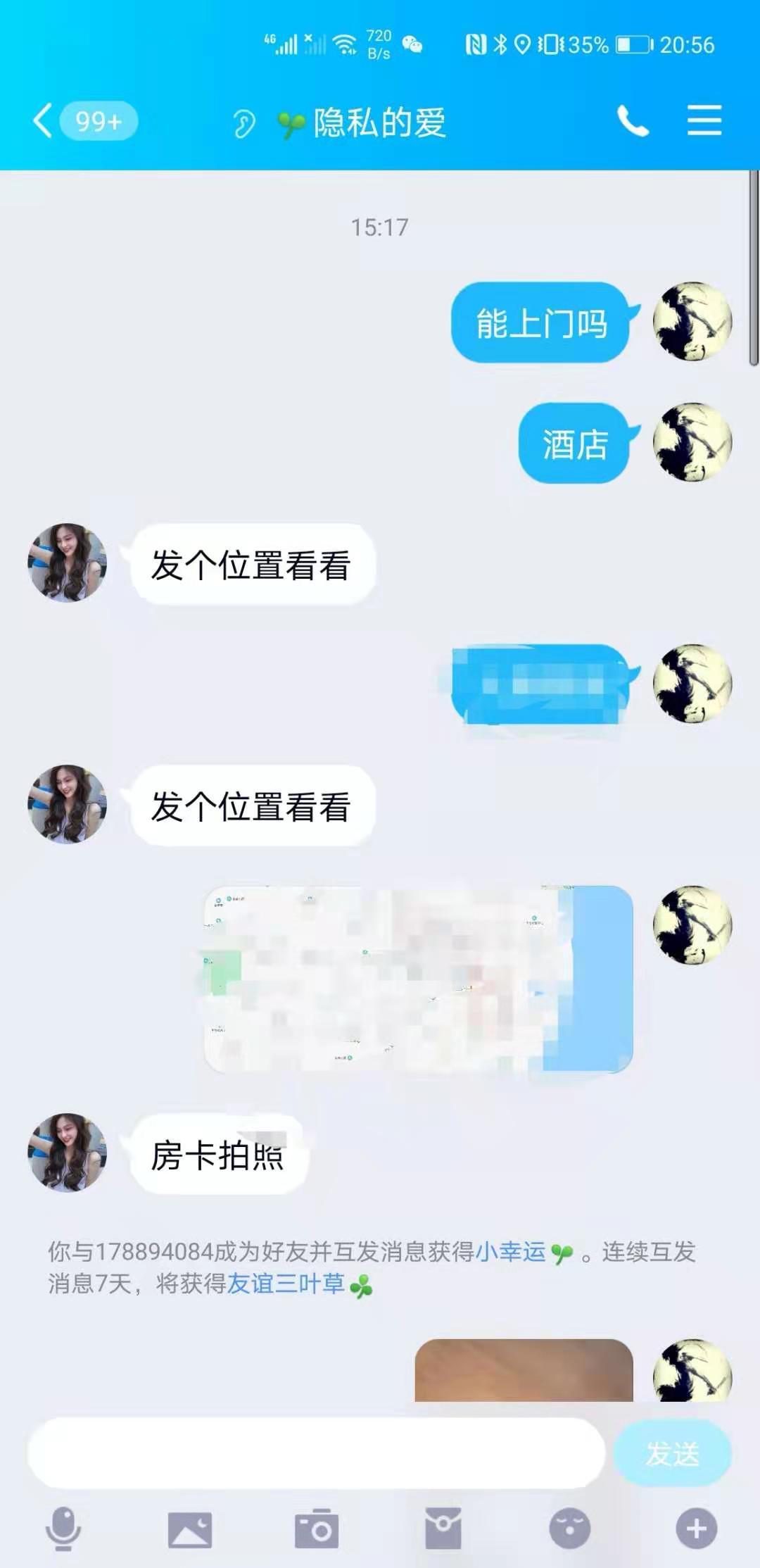Image resolution: width=760 pixels, height=1568 pixels.
Task: Start a voice call with 隐私的爱
Action: point(632,121)
